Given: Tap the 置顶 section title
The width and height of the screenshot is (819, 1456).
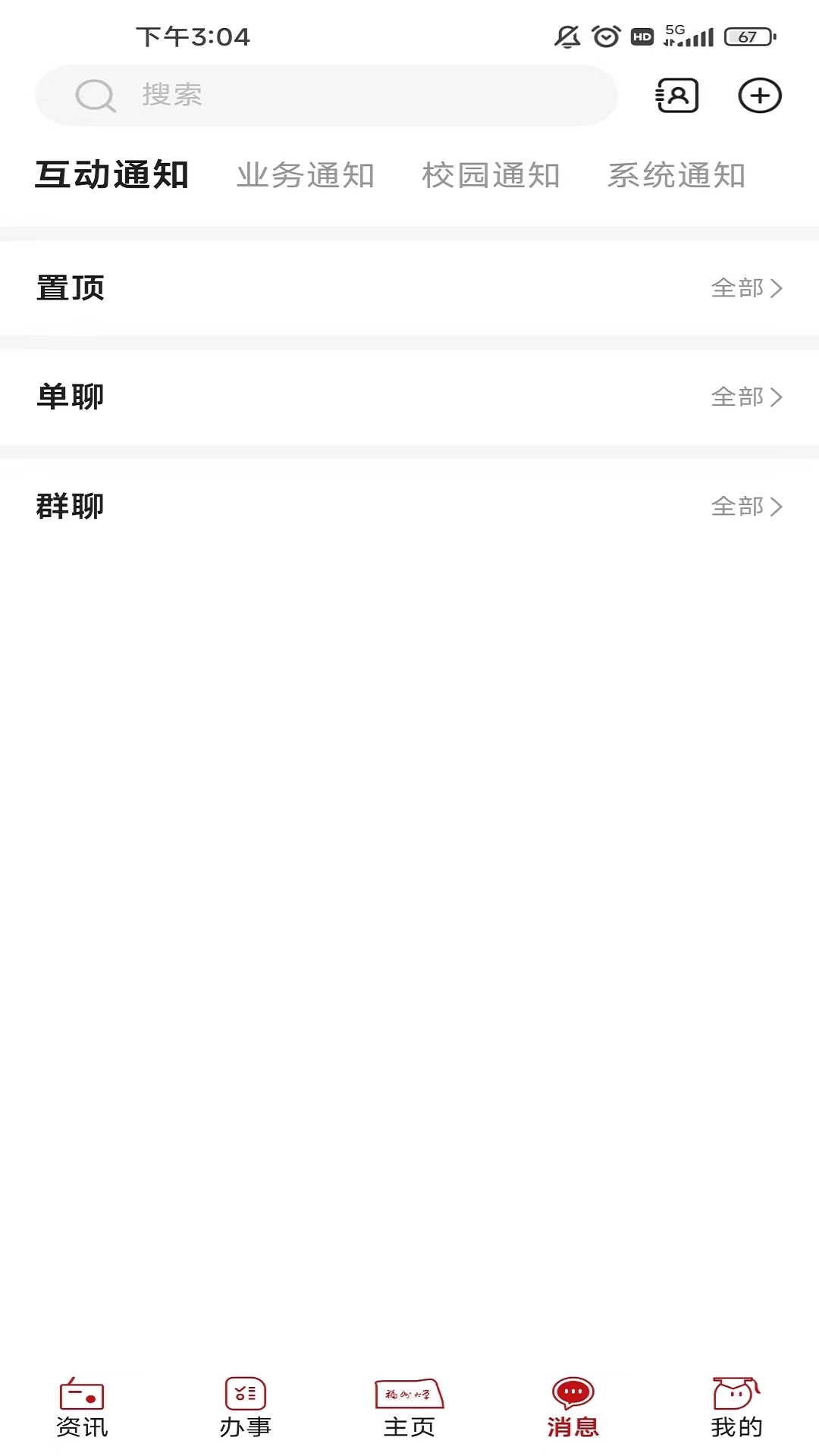Looking at the screenshot, I should point(70,289).
